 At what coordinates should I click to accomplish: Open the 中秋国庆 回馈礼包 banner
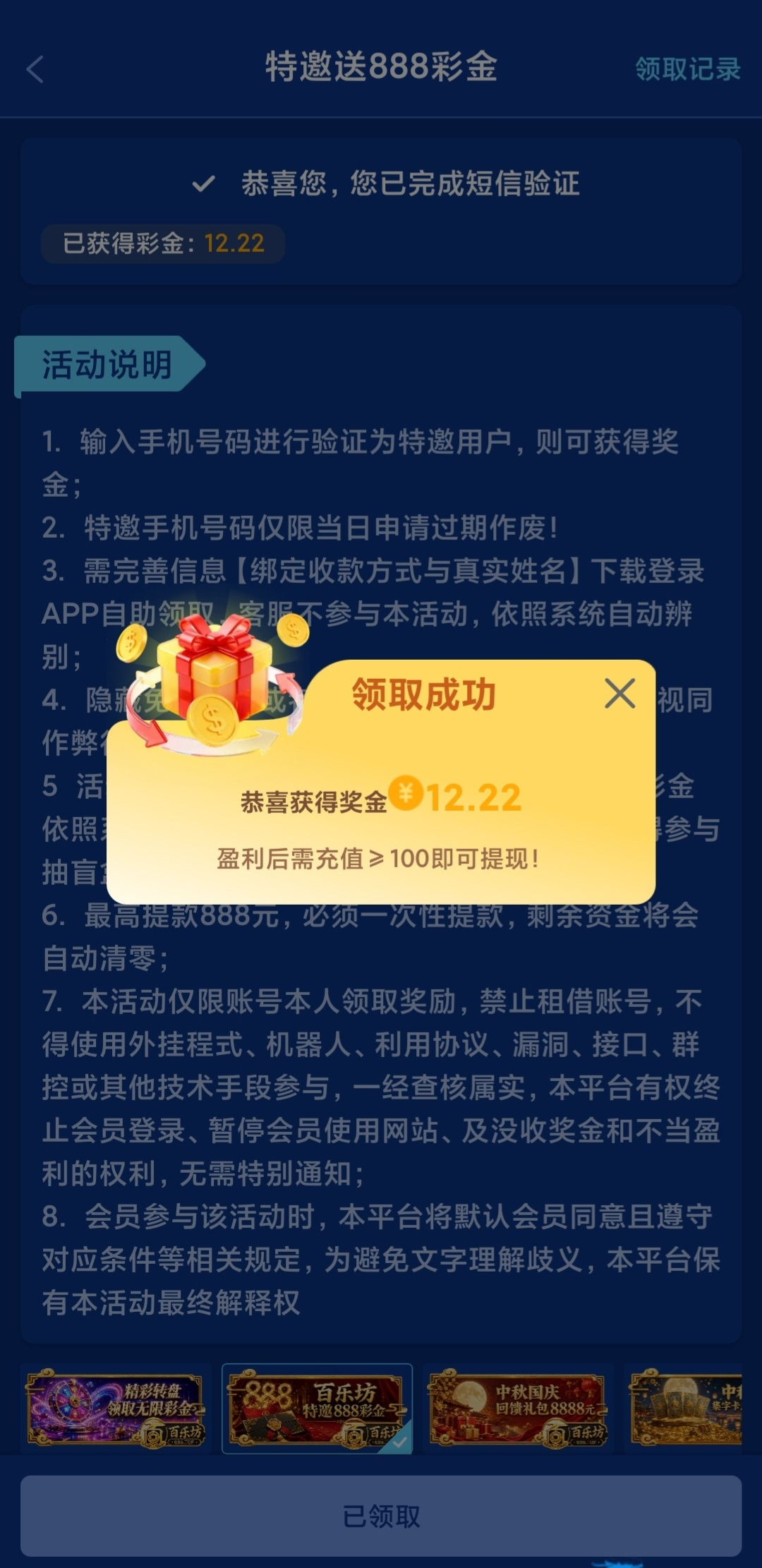[519, 1409]
